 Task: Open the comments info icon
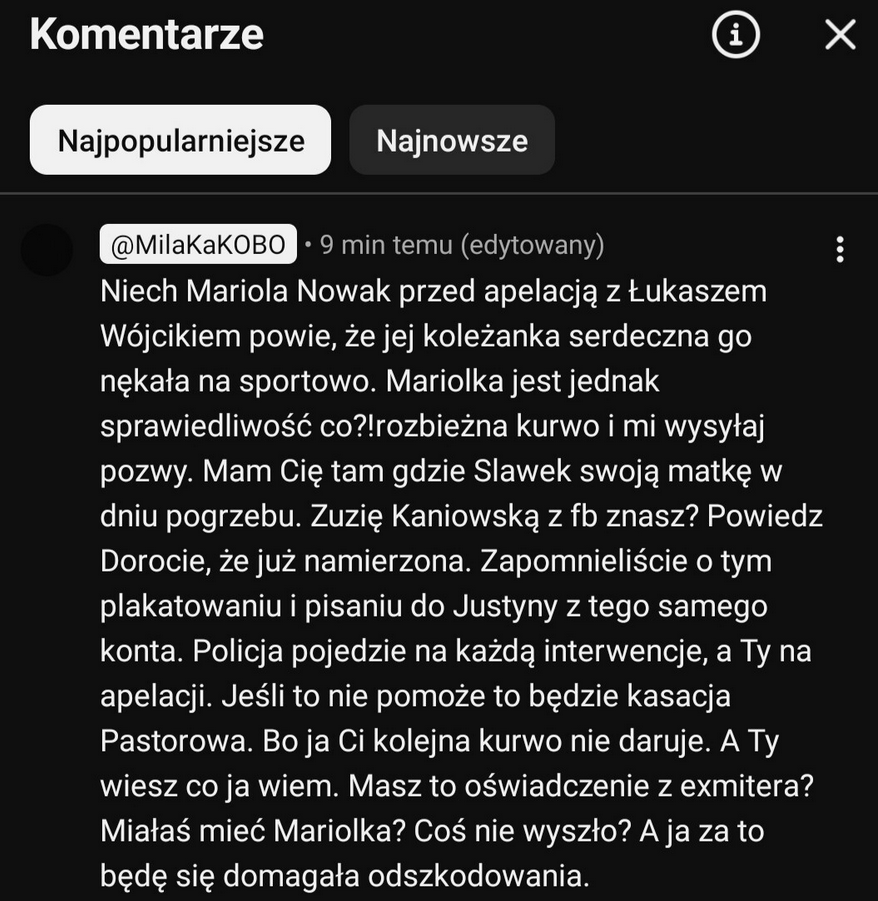pyautogui.click(x=736, y=35)
